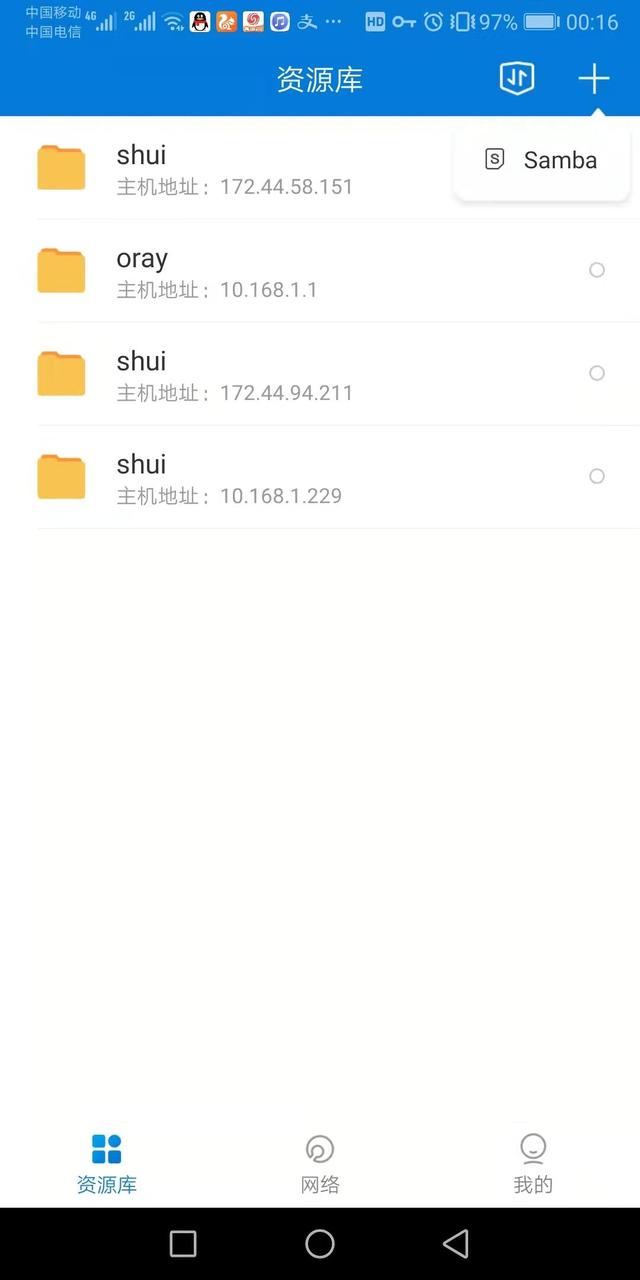Screen dimensions: 640x1280
Task: Open the shui folder at 172.44.94.211
Action: (320, 374)
